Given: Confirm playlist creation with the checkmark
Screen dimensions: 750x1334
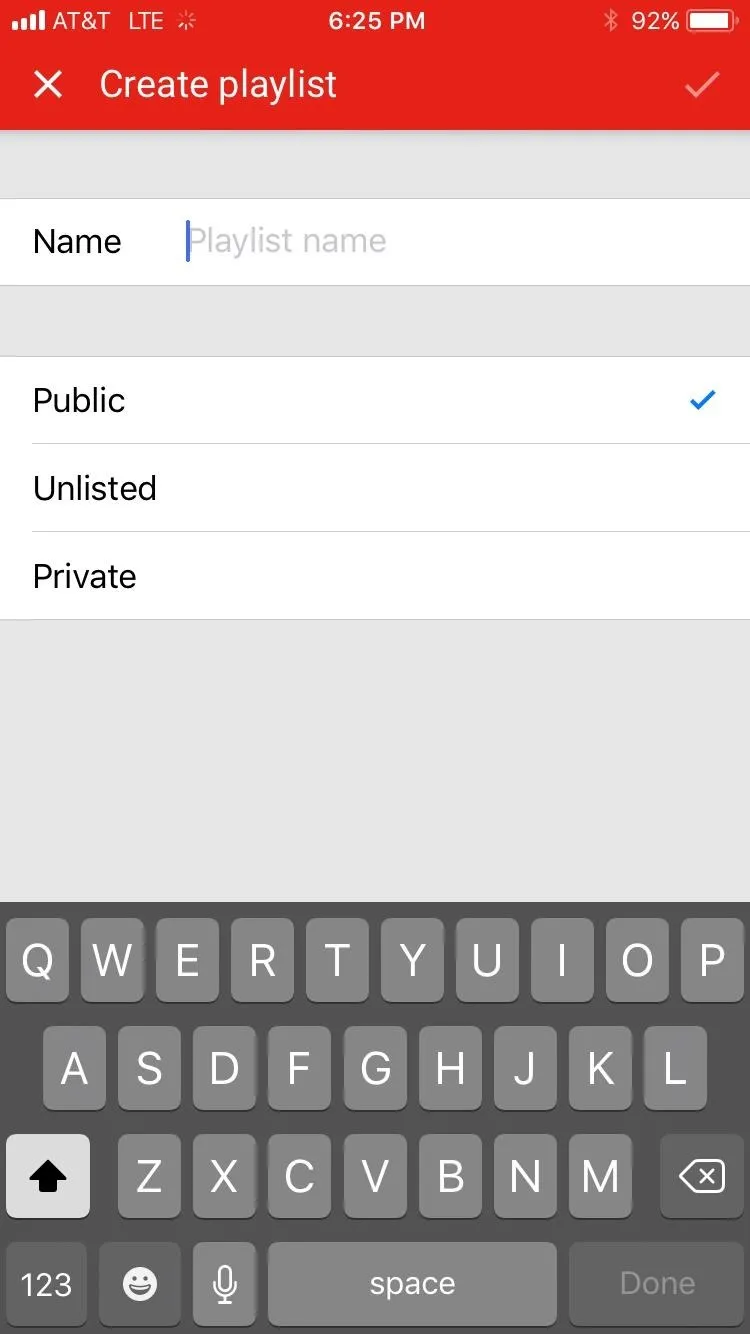Looking at the screenshot, I should click(x=702, y=85).
